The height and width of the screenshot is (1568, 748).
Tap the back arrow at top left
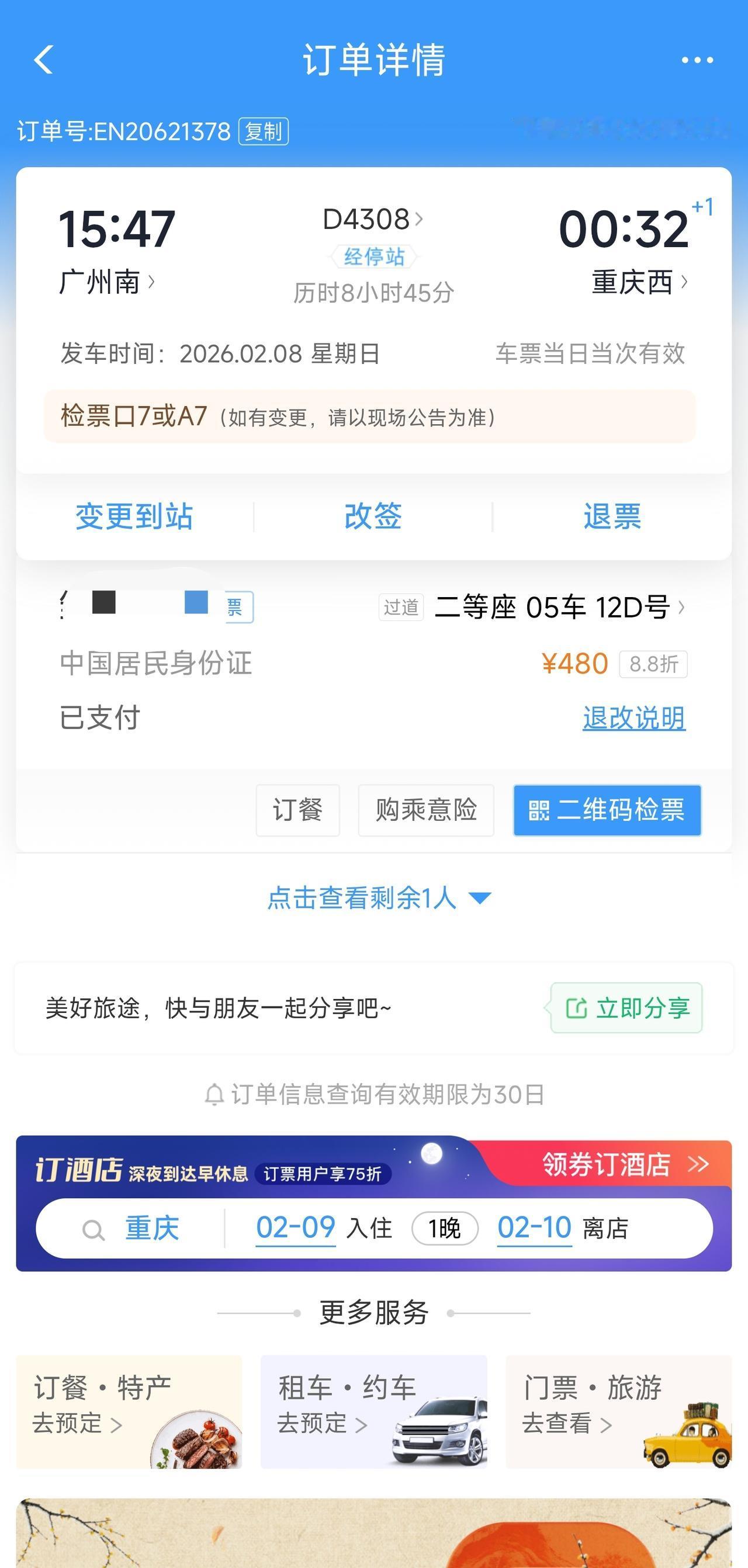point(41,60)
